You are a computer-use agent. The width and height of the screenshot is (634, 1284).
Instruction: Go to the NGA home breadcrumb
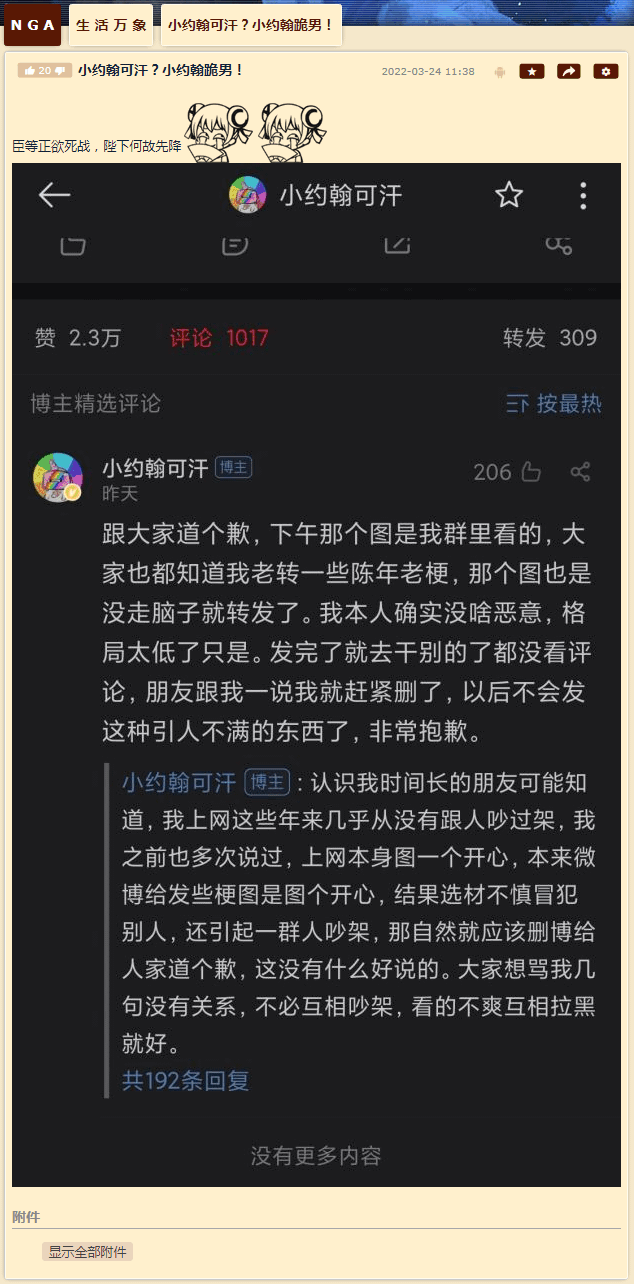click(32, 25)
